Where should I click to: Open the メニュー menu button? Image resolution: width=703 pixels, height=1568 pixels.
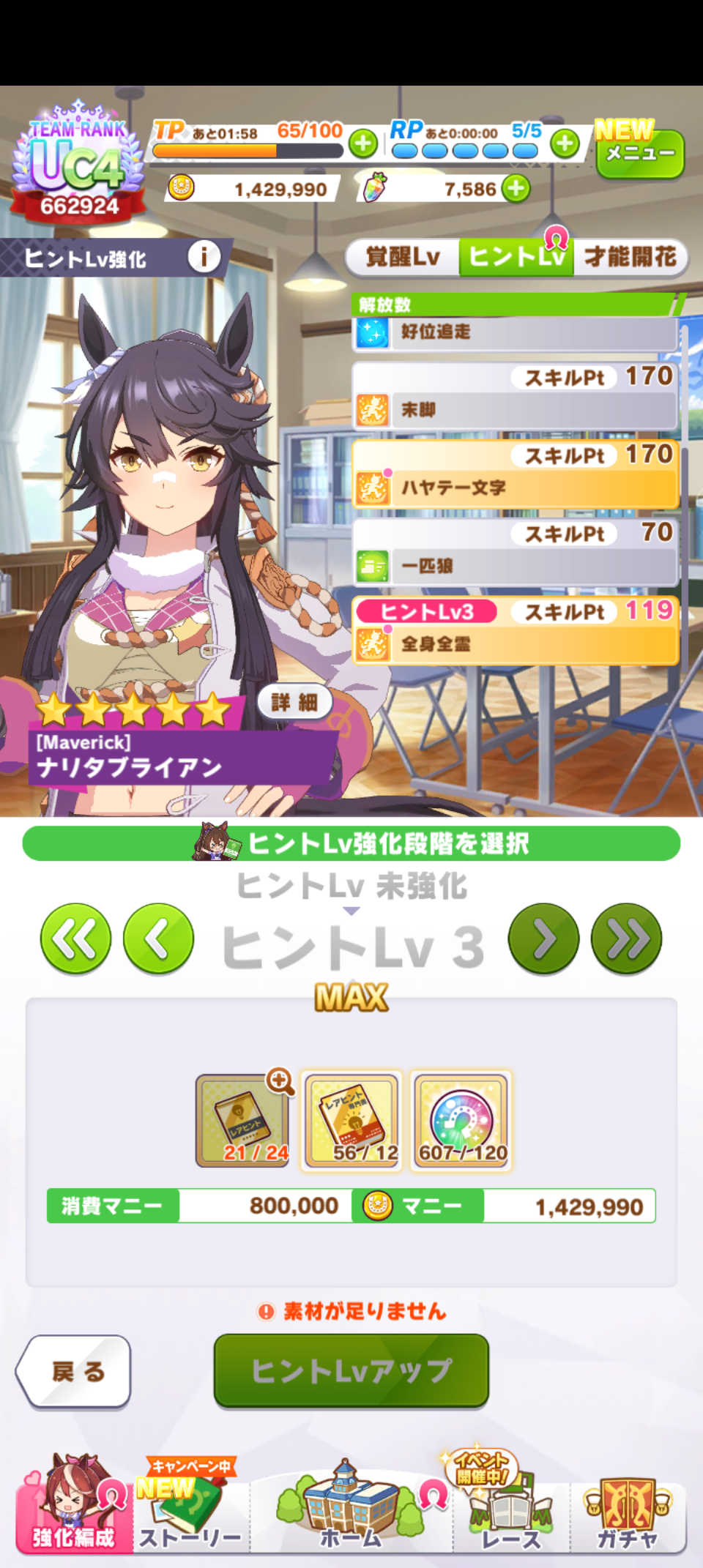(x=639, y=153)
